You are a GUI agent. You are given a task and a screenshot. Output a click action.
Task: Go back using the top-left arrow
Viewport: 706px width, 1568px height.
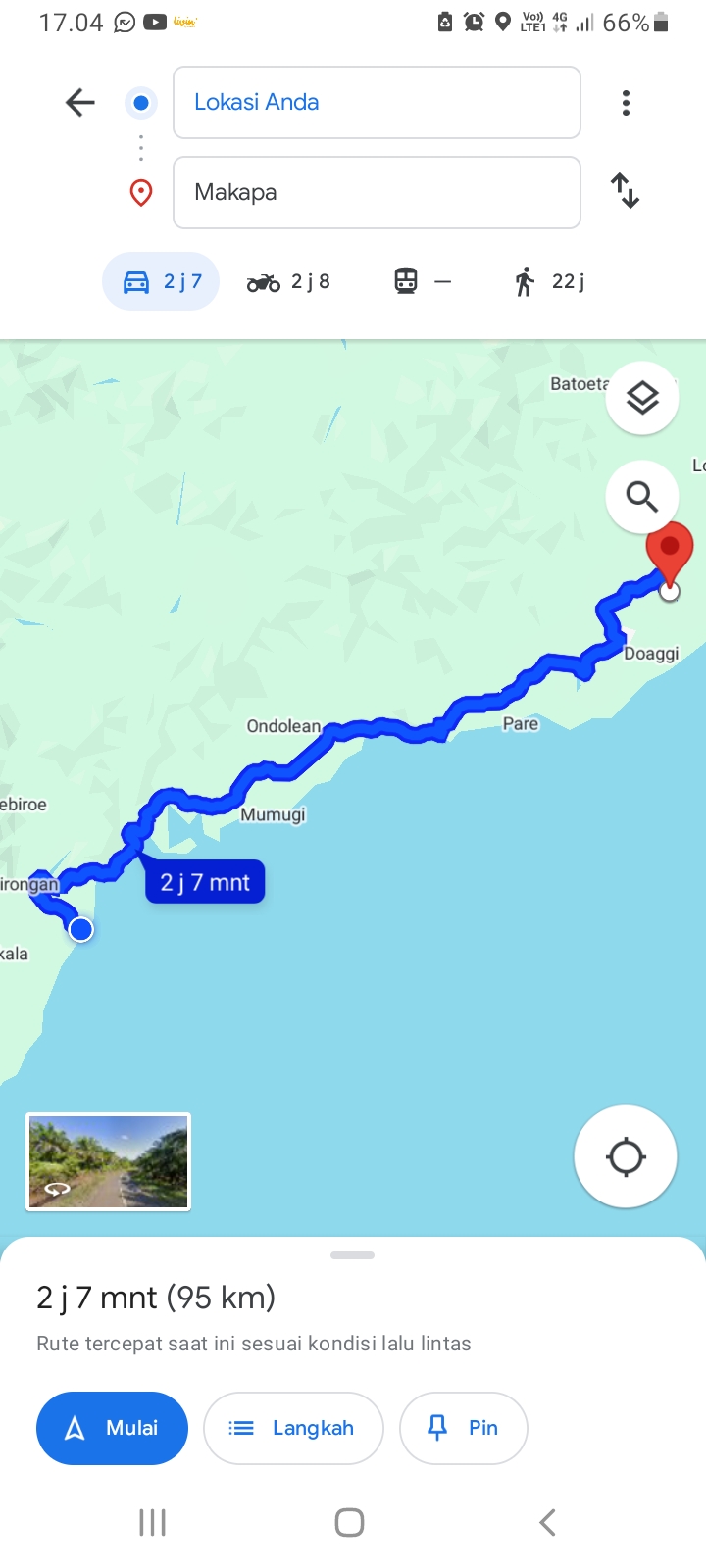click(79, 102)
